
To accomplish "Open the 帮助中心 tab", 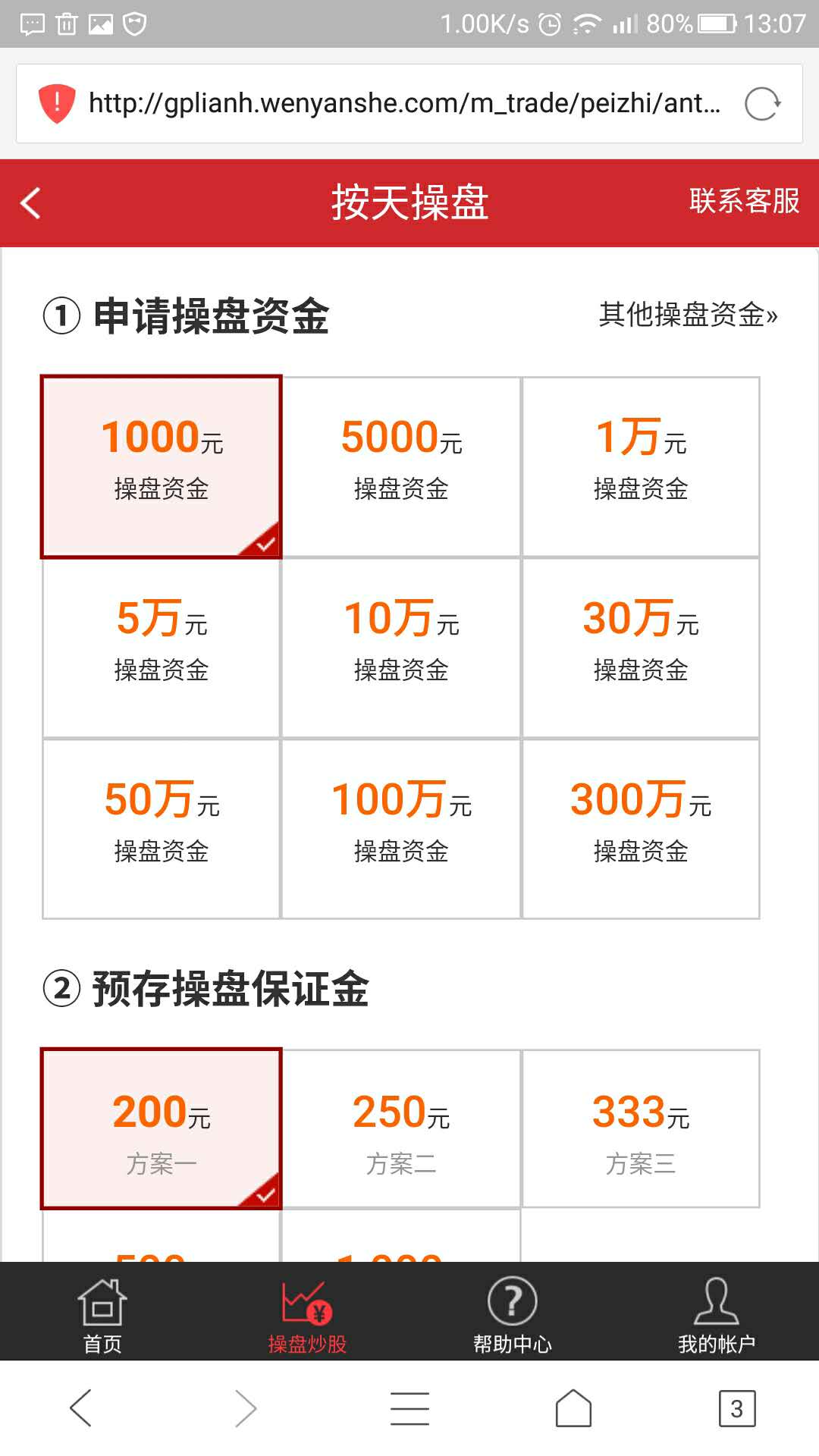I will click(x=512, y=1315).
